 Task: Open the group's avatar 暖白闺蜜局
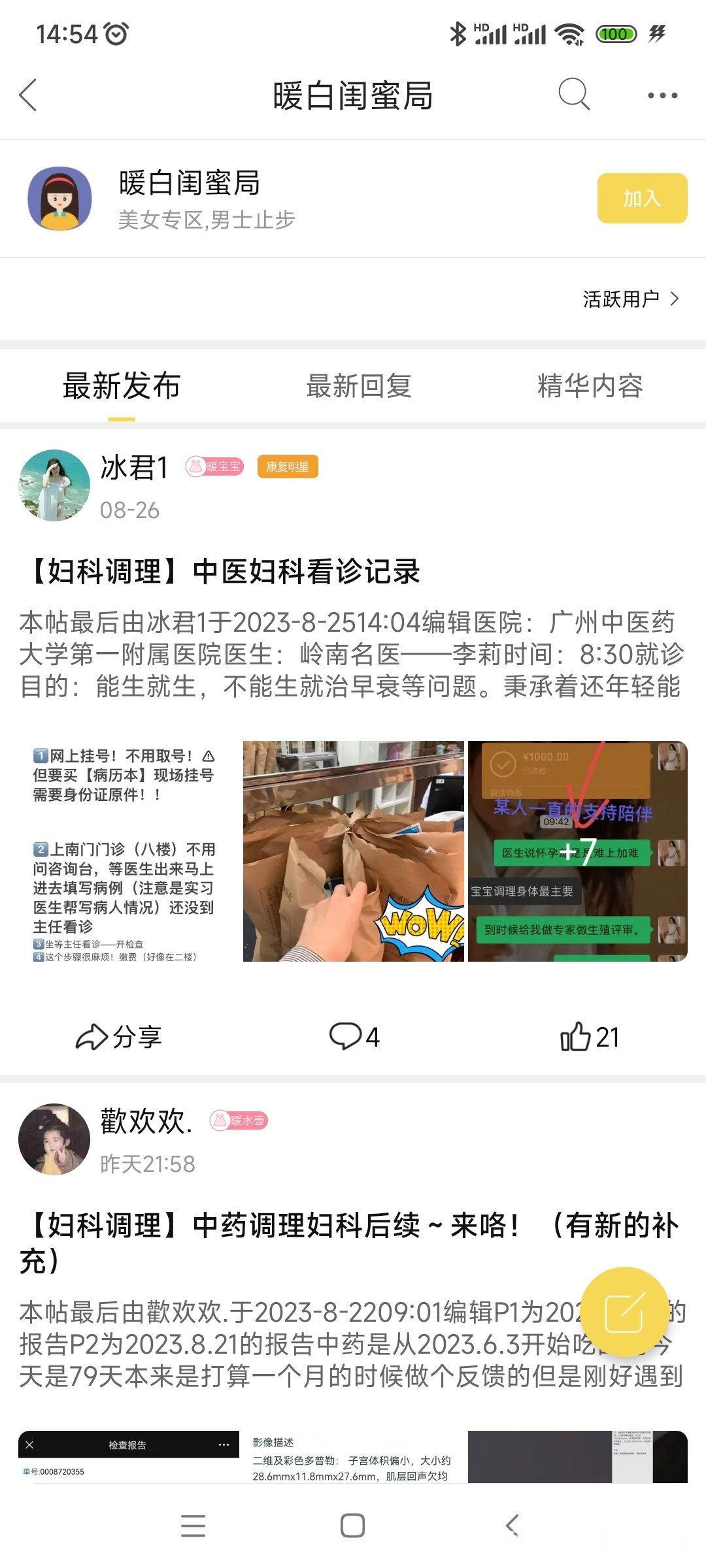[59, 198]
